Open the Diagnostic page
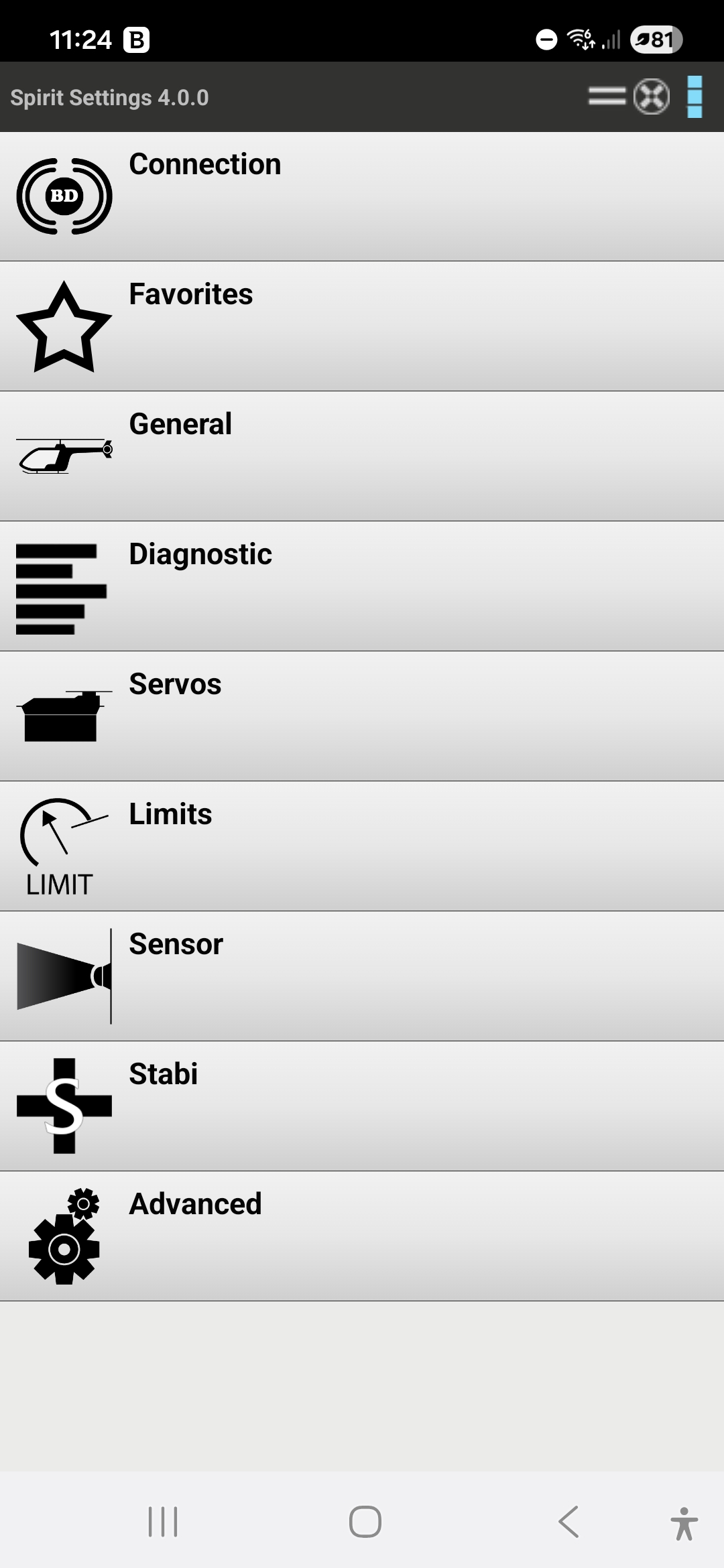This screenshot has width=724, height=1568. pos(362,586)
